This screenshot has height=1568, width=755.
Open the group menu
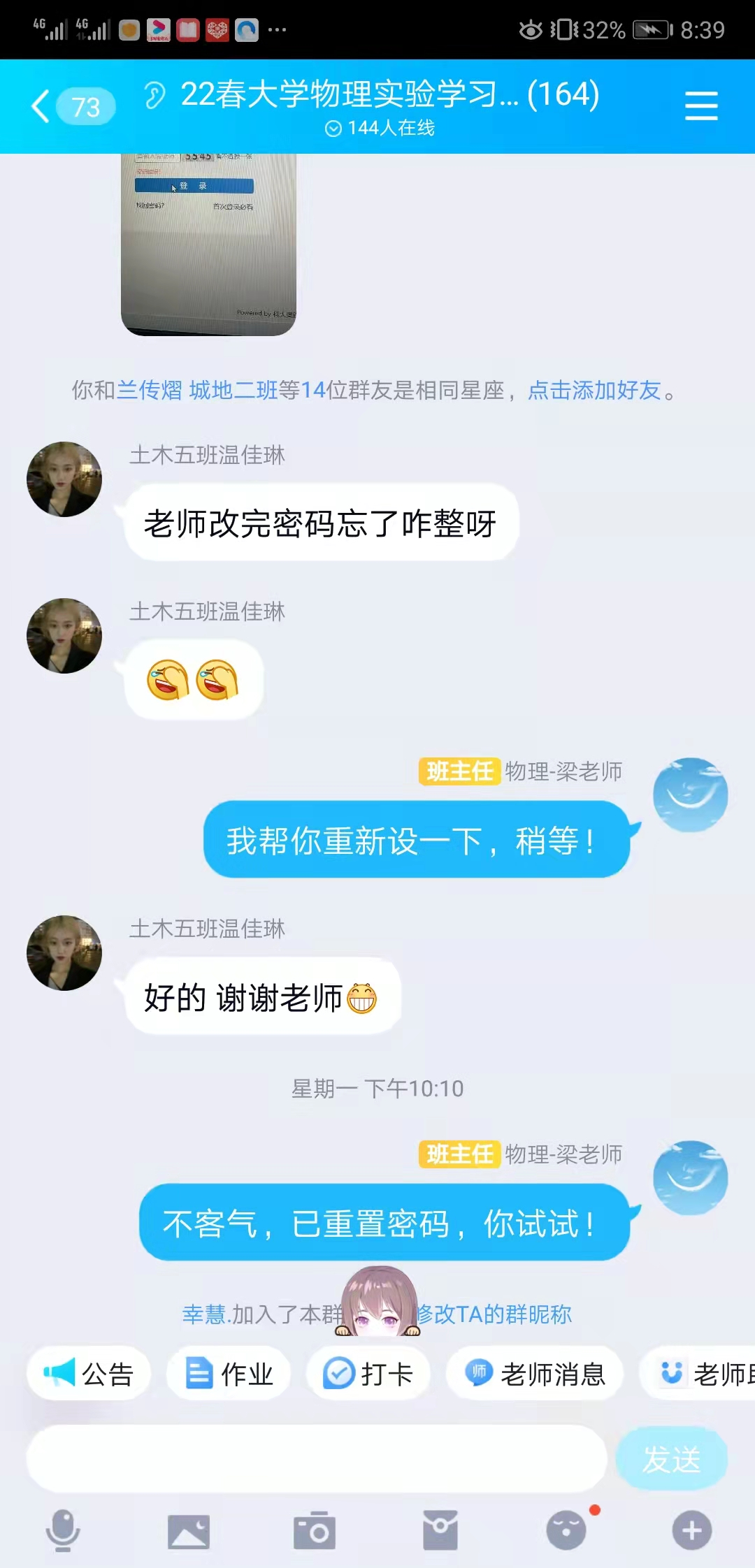tap(700, 106)
